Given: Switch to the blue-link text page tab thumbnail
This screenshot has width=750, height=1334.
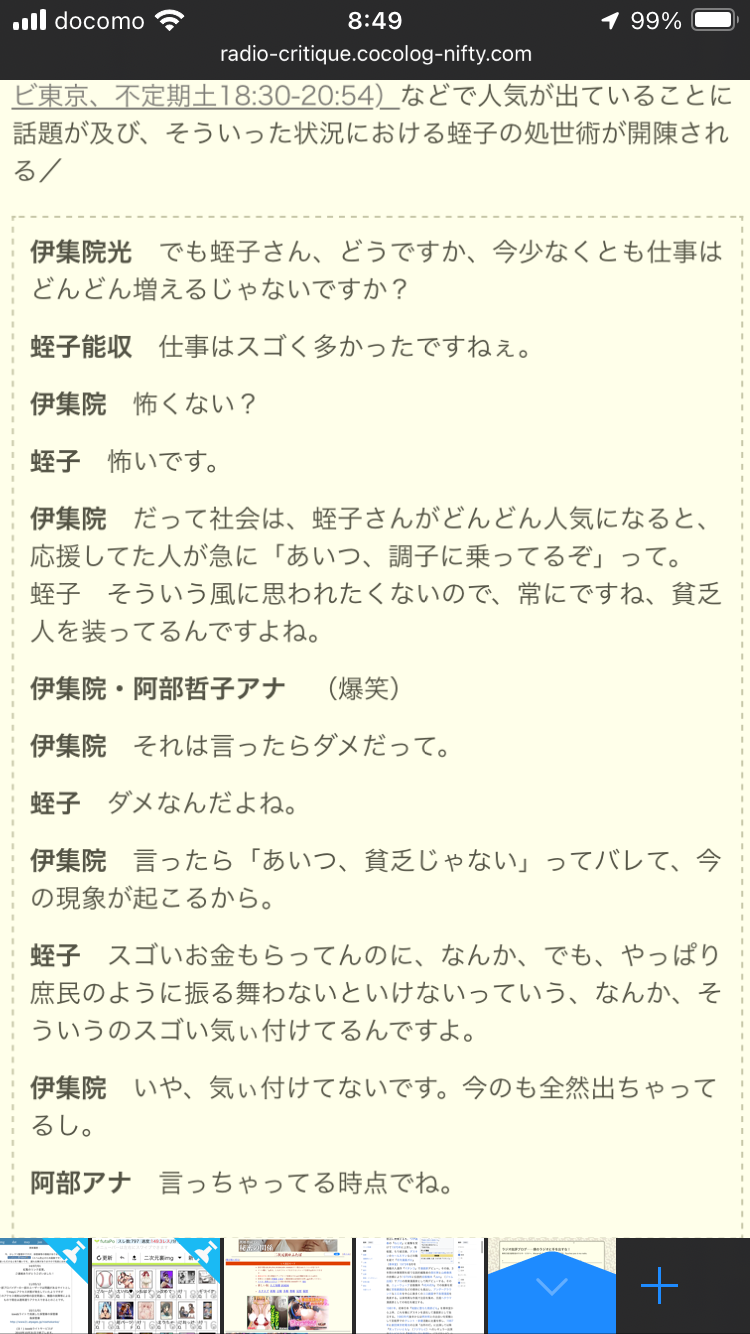Looking at the screenshot, I should click(x=420, y=1286).
